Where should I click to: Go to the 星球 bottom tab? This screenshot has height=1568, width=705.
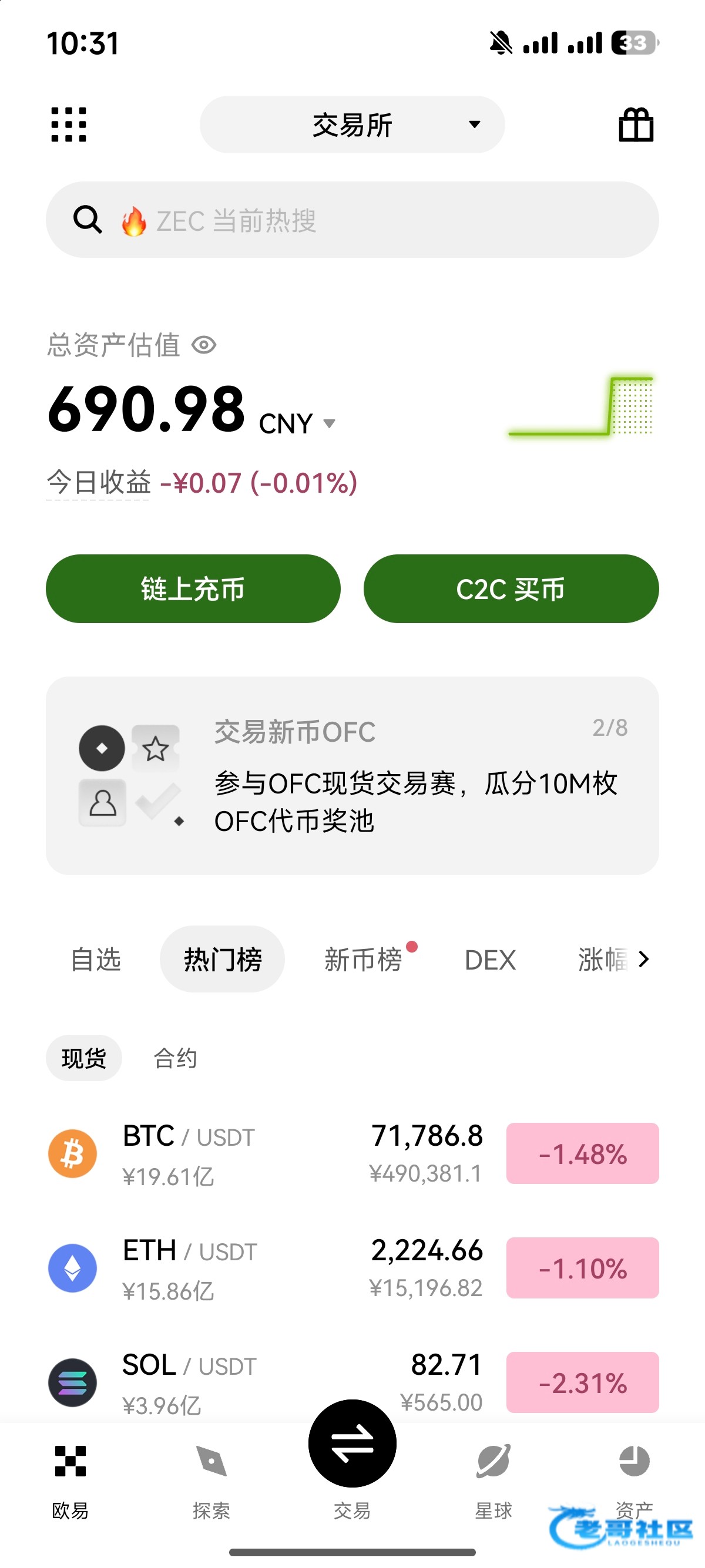coord(493,1479)
